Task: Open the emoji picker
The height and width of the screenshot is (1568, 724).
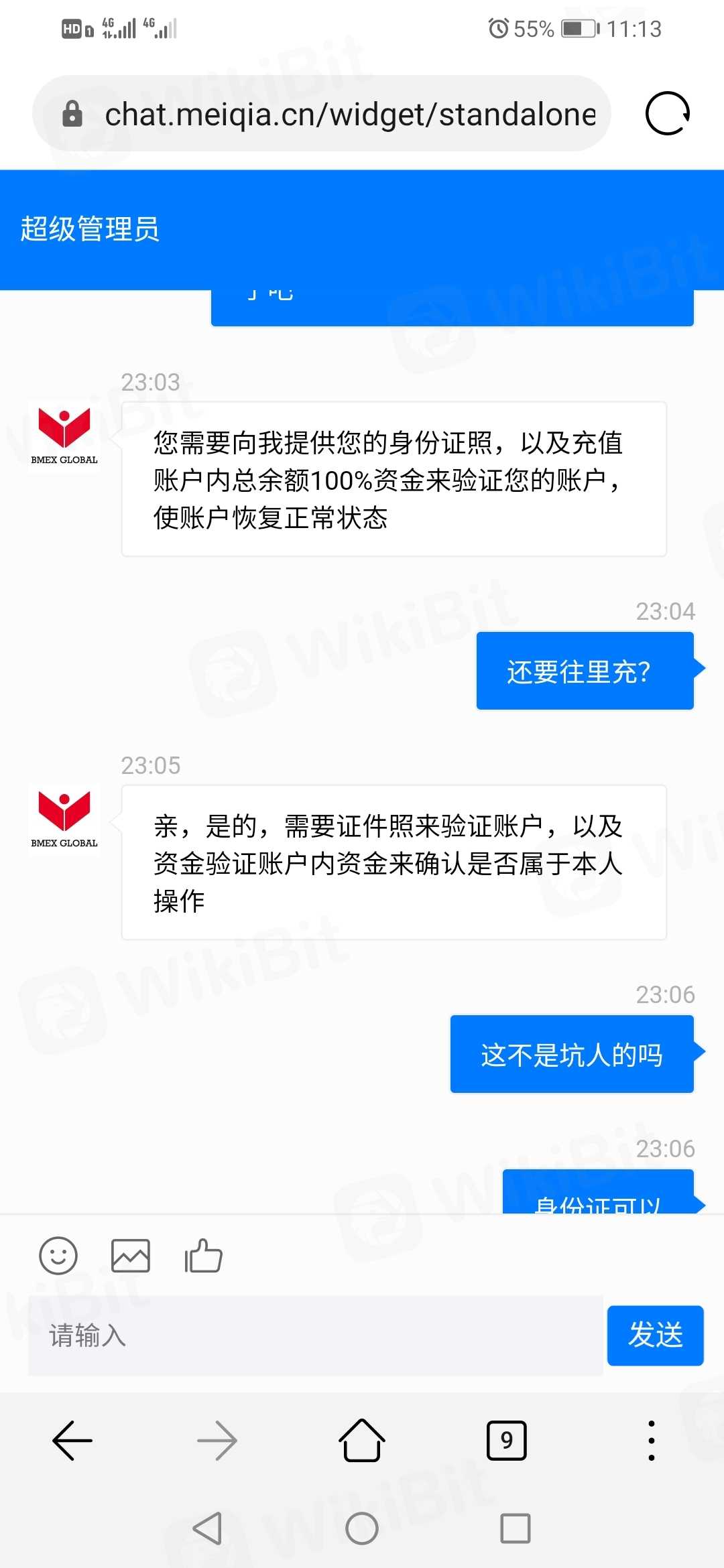Action: coord(58,1256)
